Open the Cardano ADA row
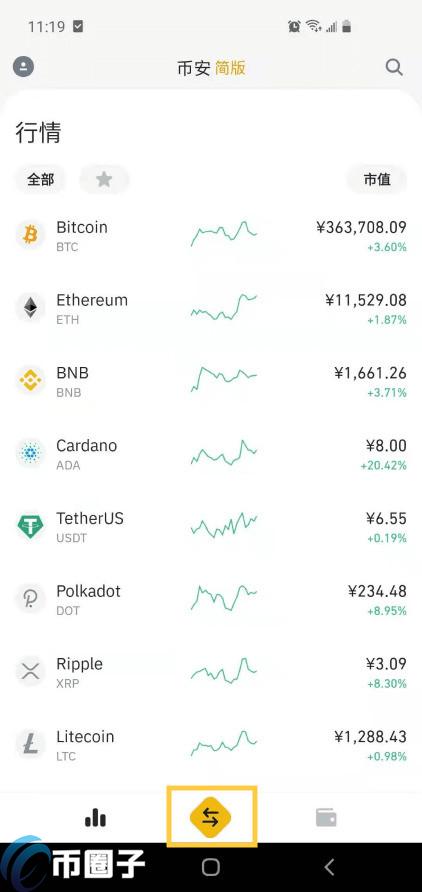This screenshot has height=892, width=422. (211, 455)
